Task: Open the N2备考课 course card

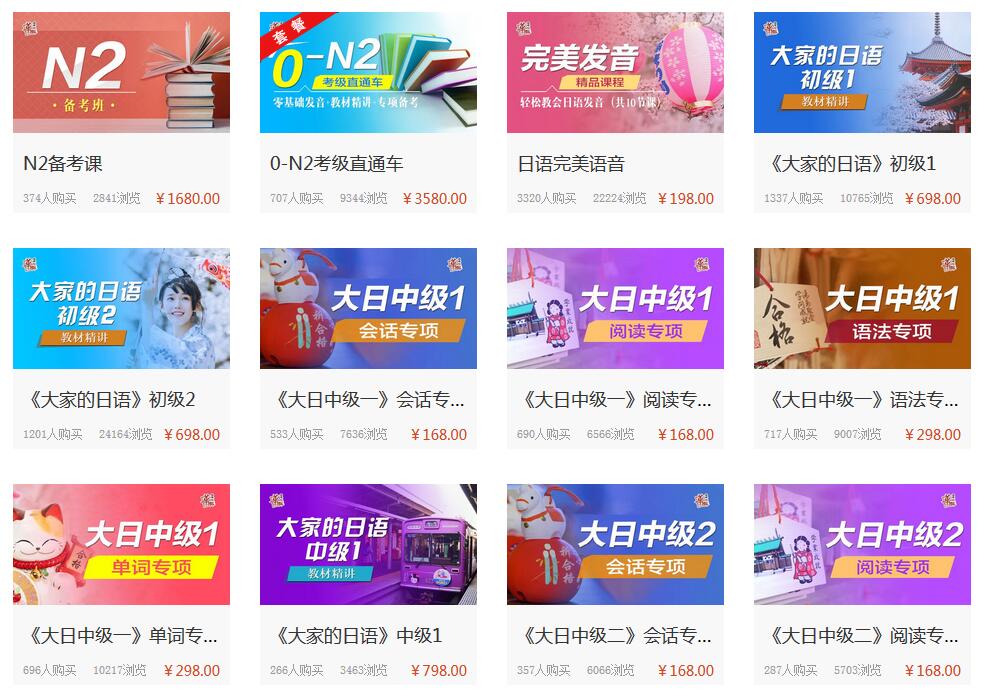Action: coord(121,73)
